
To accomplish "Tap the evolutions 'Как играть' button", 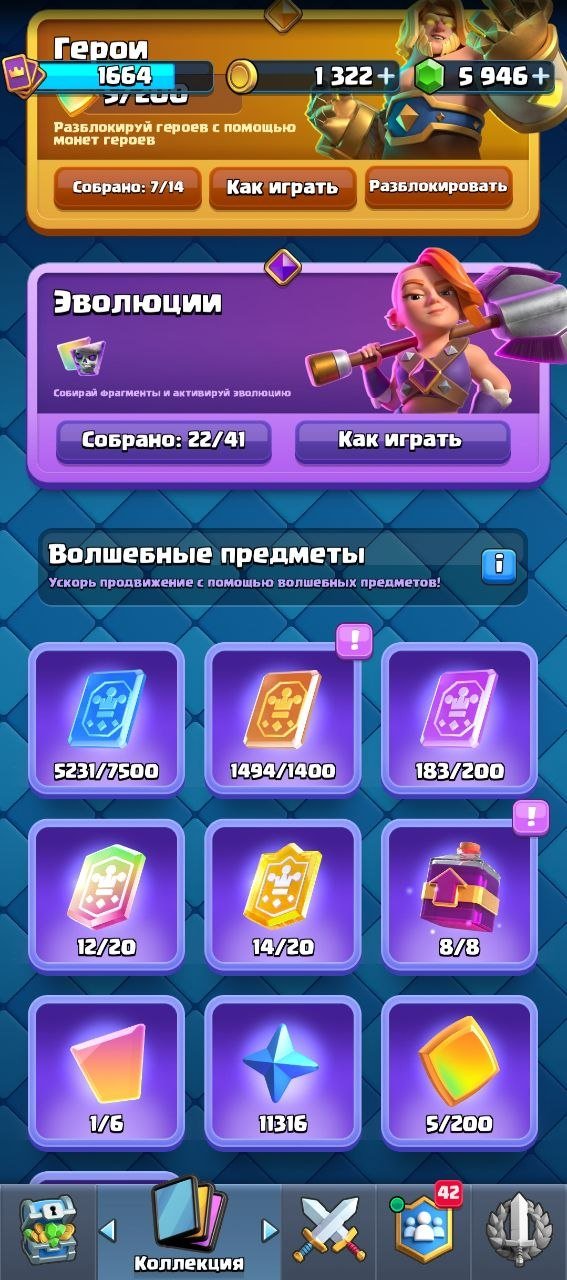I will 402,440.
